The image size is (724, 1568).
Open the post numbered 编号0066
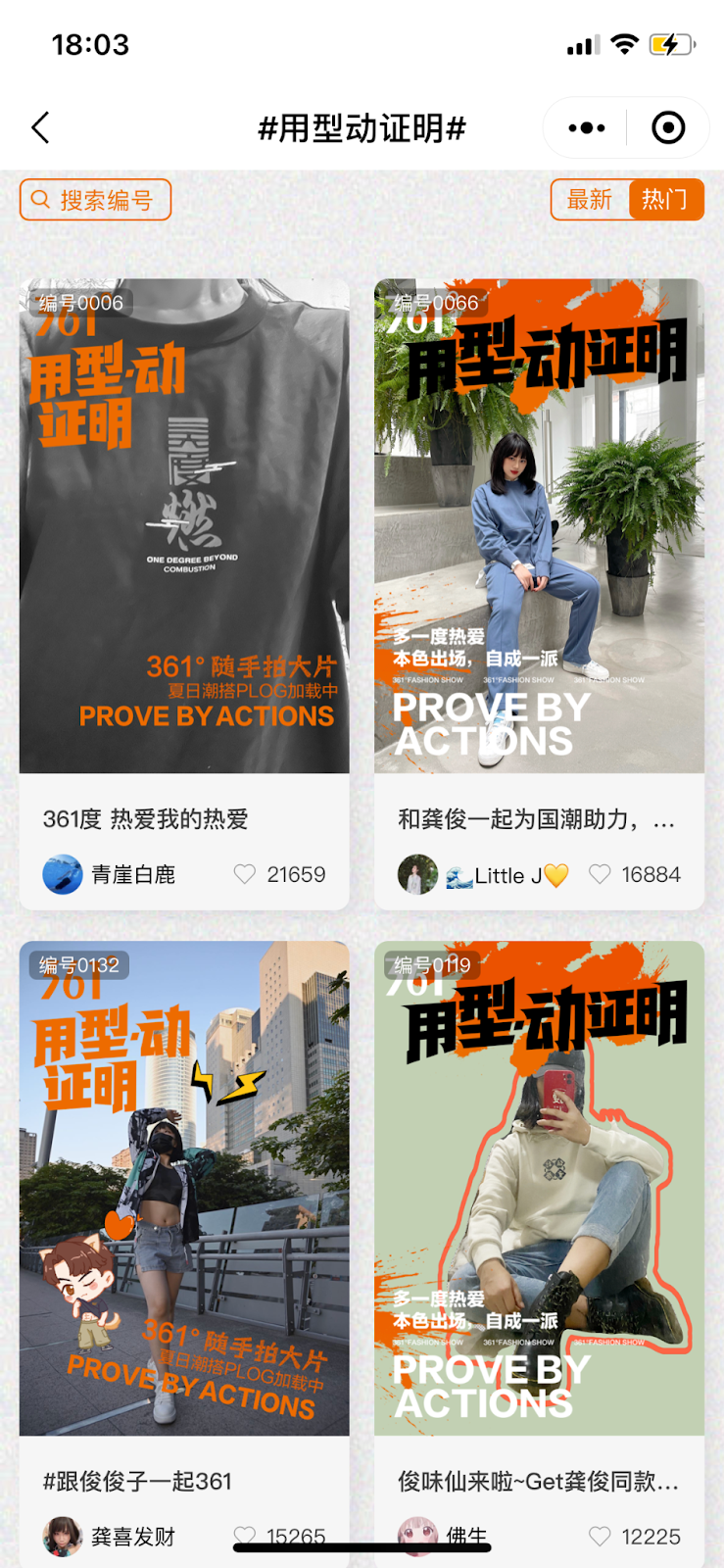tap(539, 526)
